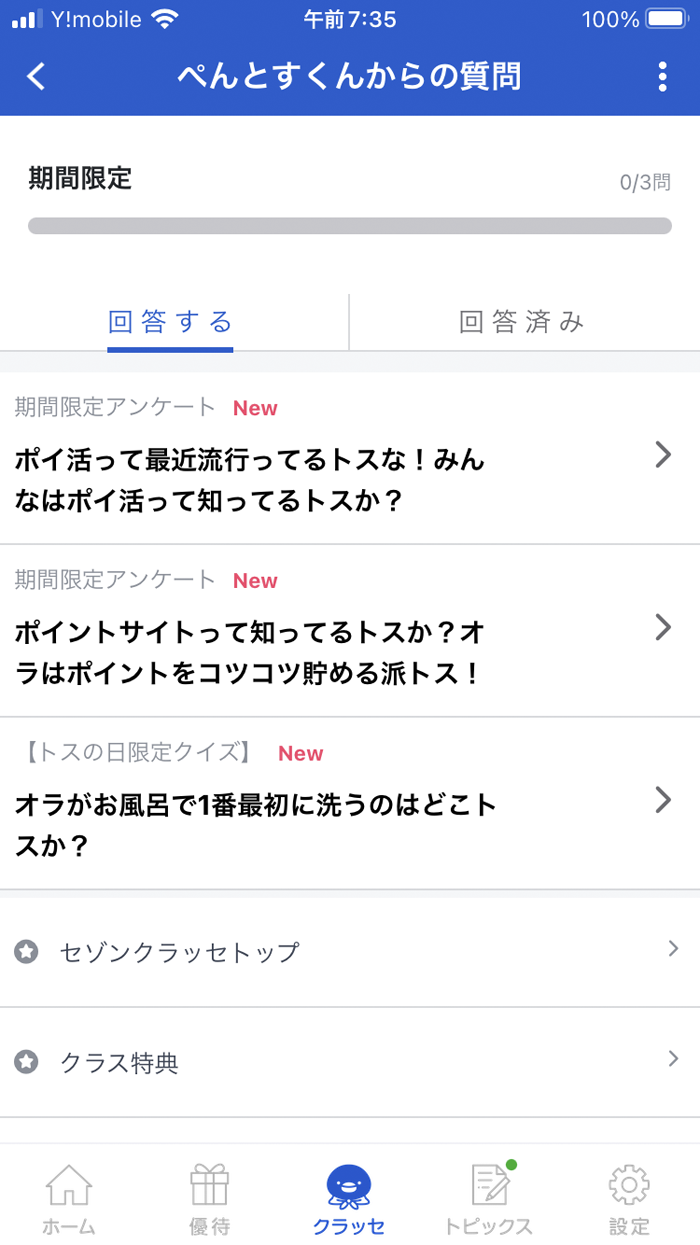Switch to the 回答済み tab
Viewport: 700px width, 1245px height.
[522, 322]
